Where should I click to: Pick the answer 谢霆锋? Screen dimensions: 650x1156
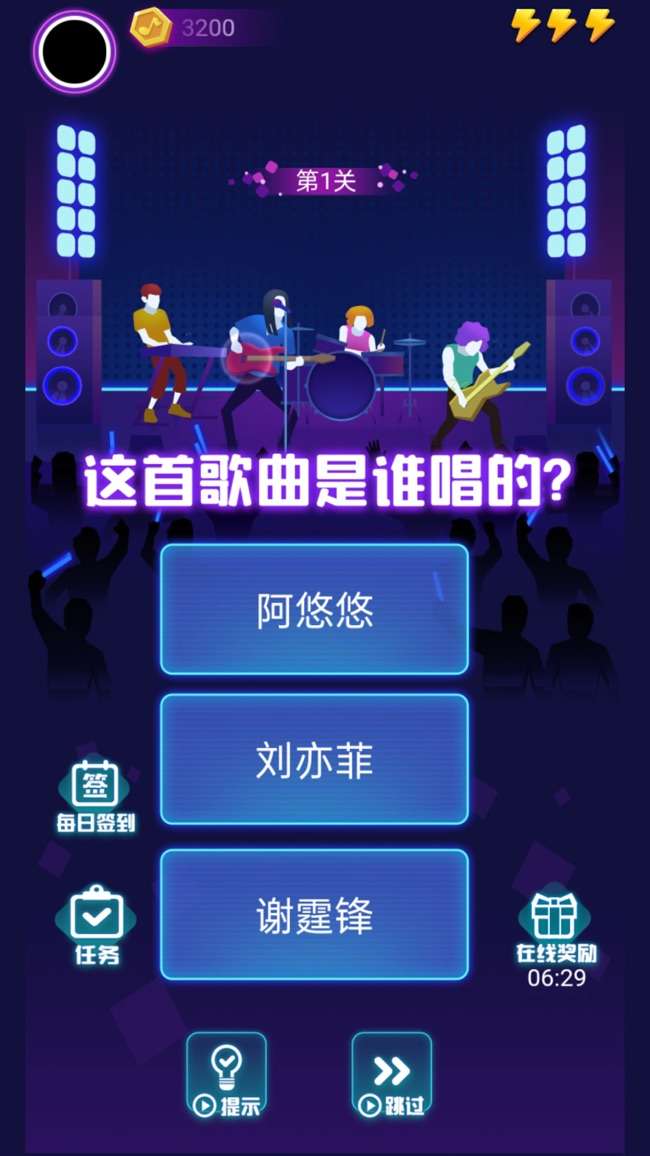(314, 915)
